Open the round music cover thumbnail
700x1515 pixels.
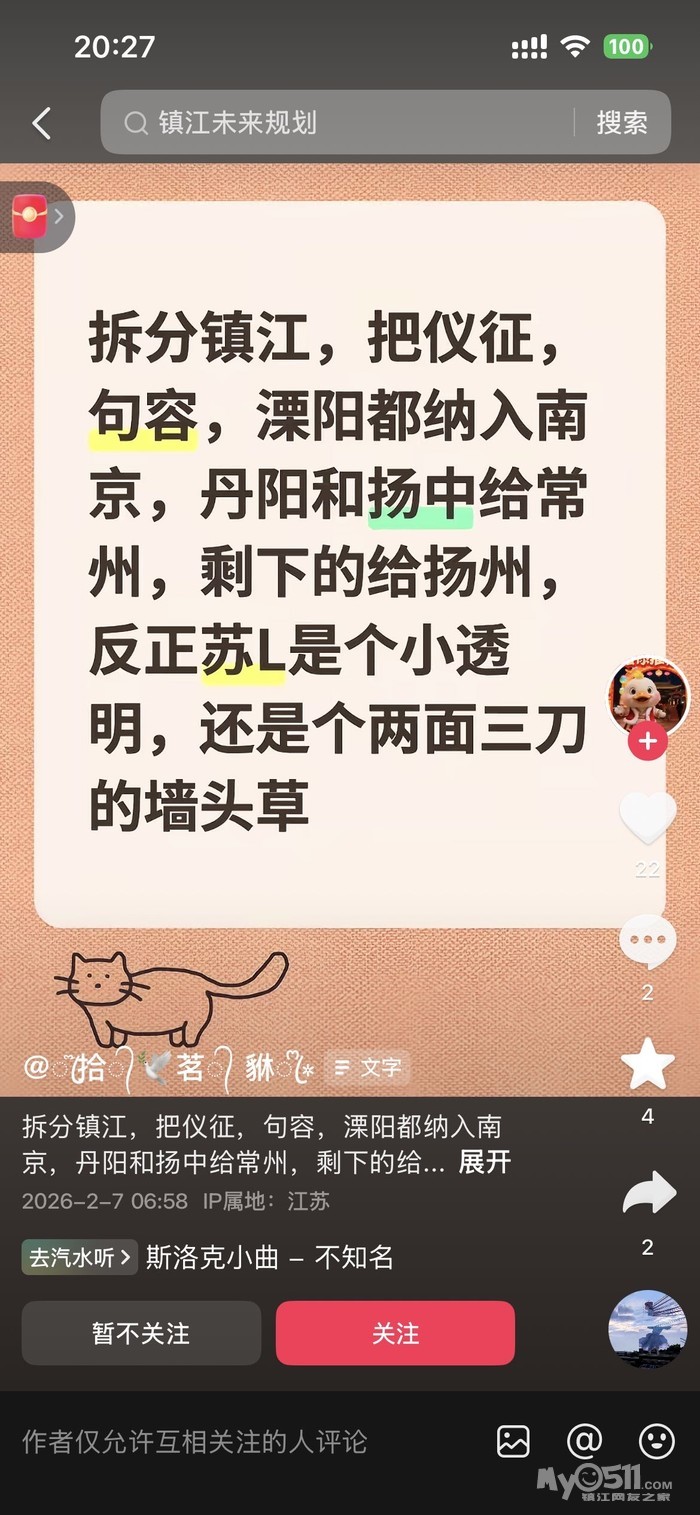click(x=648, y=1329)
